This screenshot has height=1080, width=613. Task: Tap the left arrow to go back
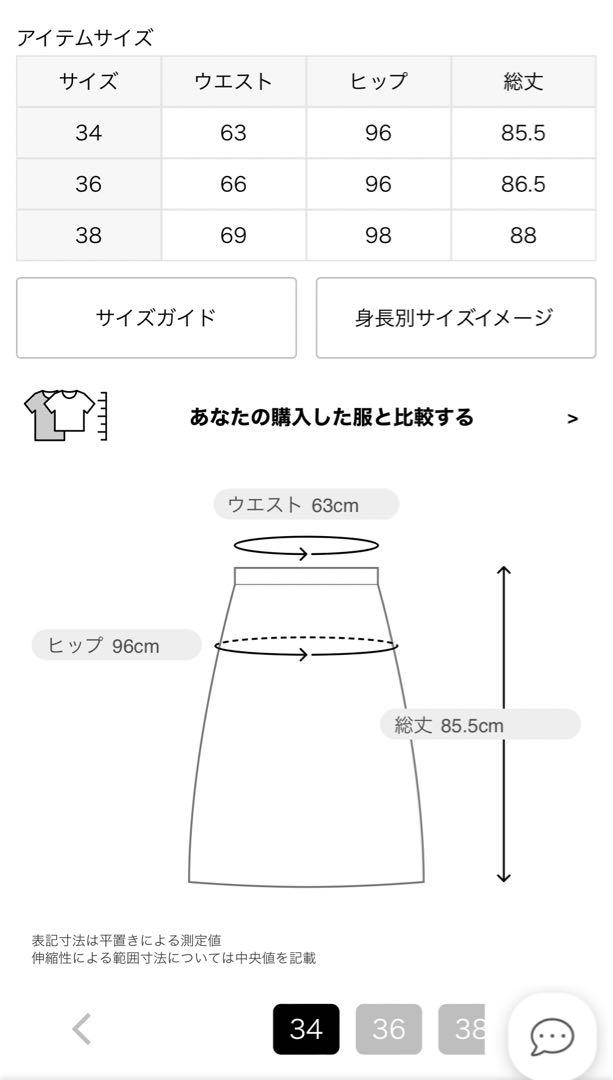pyautogui.click(x=82, y=1029)
